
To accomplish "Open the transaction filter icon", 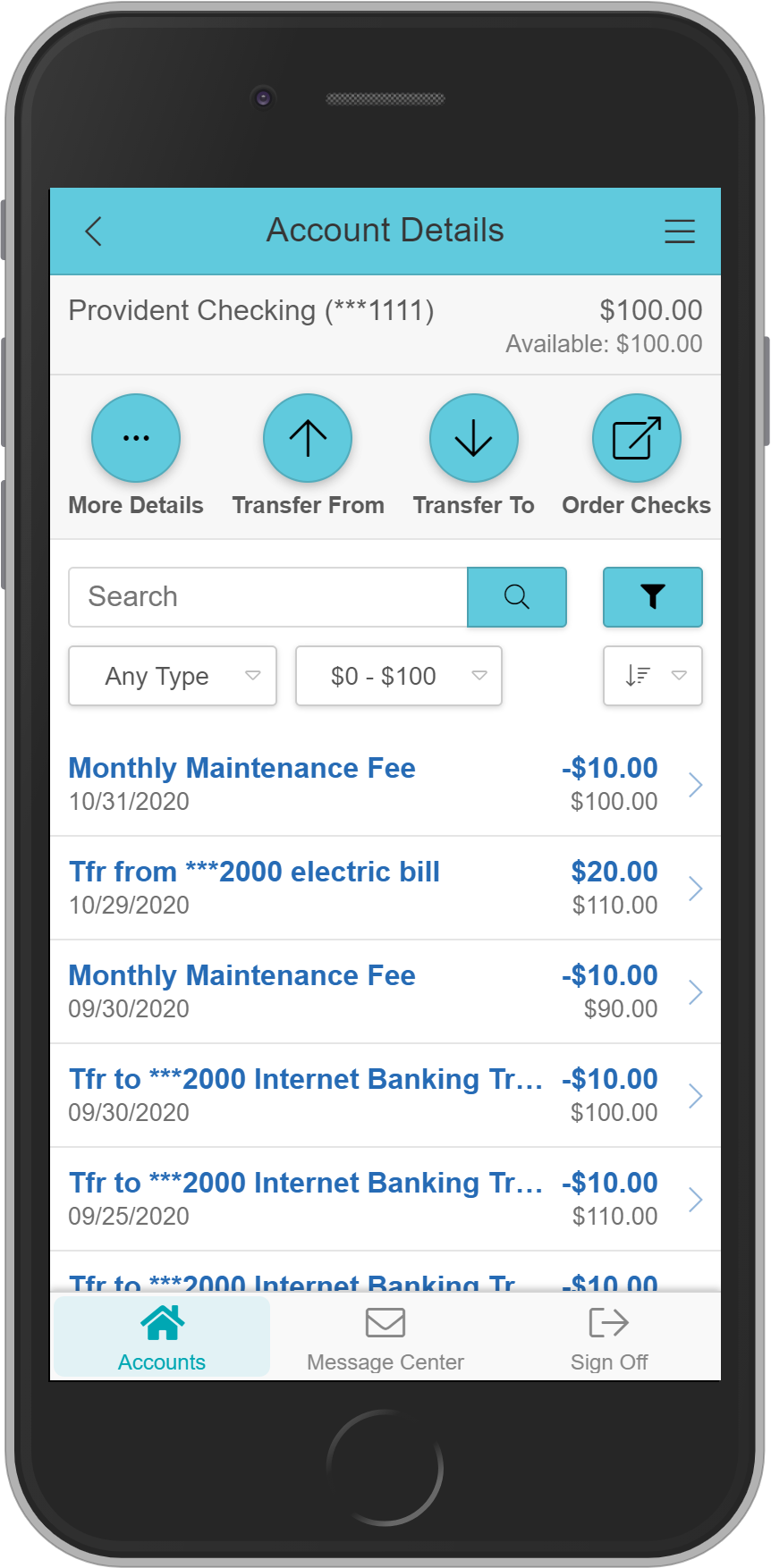I will pyautogui.click(x=652, y=596).
